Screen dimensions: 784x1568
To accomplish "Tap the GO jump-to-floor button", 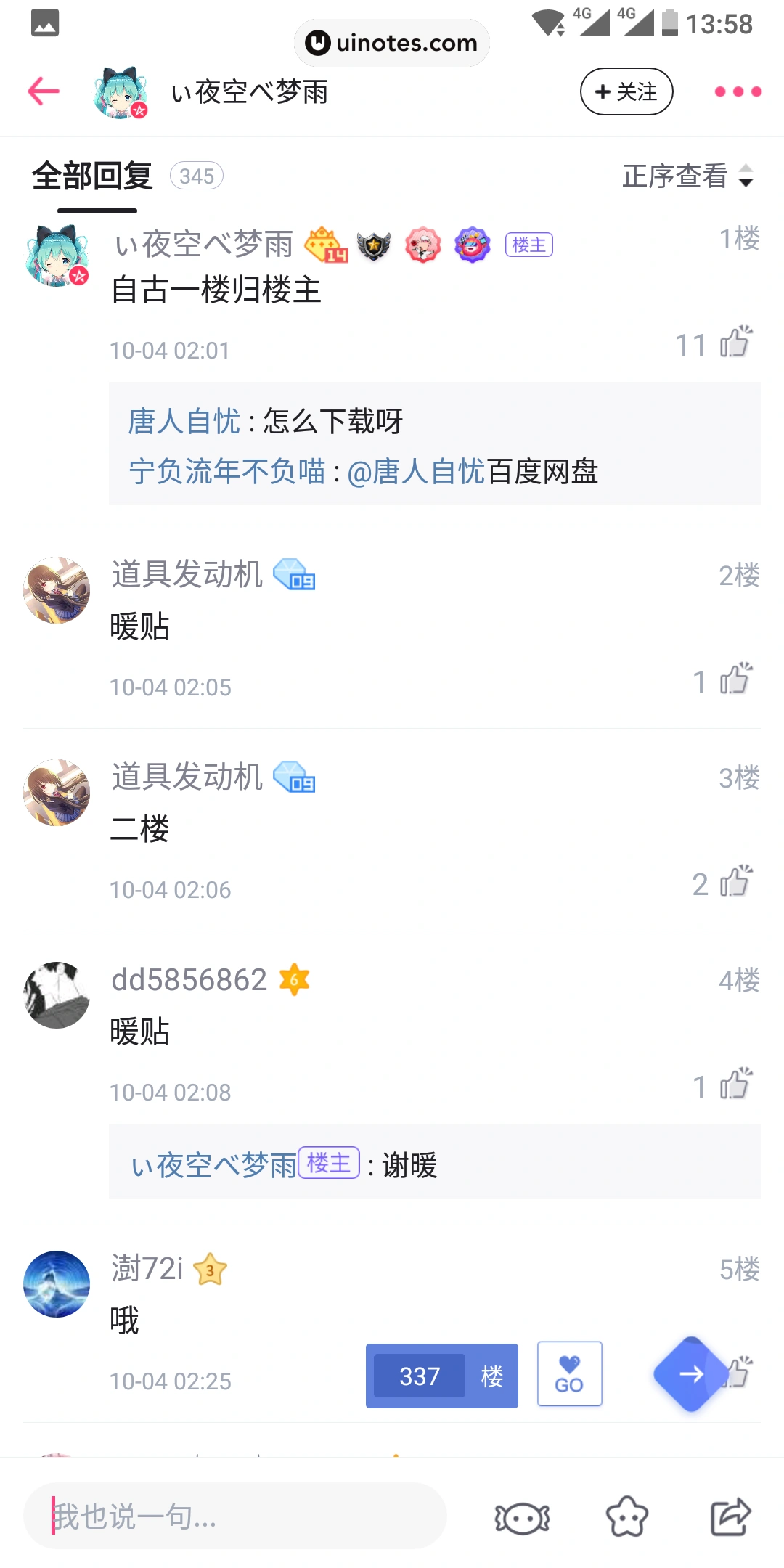I will tap(570, 1374).
